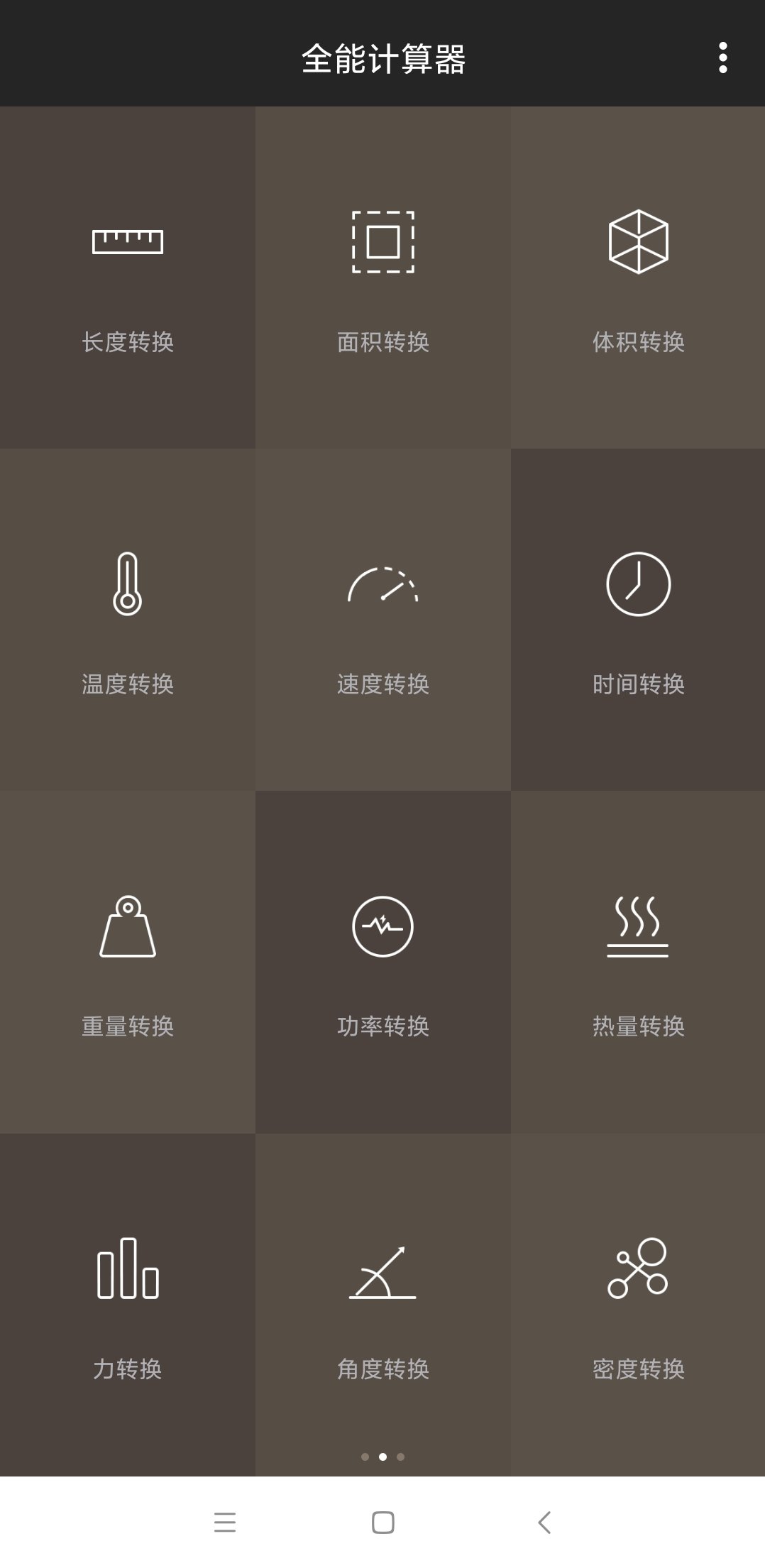Choose 时间转换 time converter
The width and height of the screenshot is (765, 1568).
point(638,620)
